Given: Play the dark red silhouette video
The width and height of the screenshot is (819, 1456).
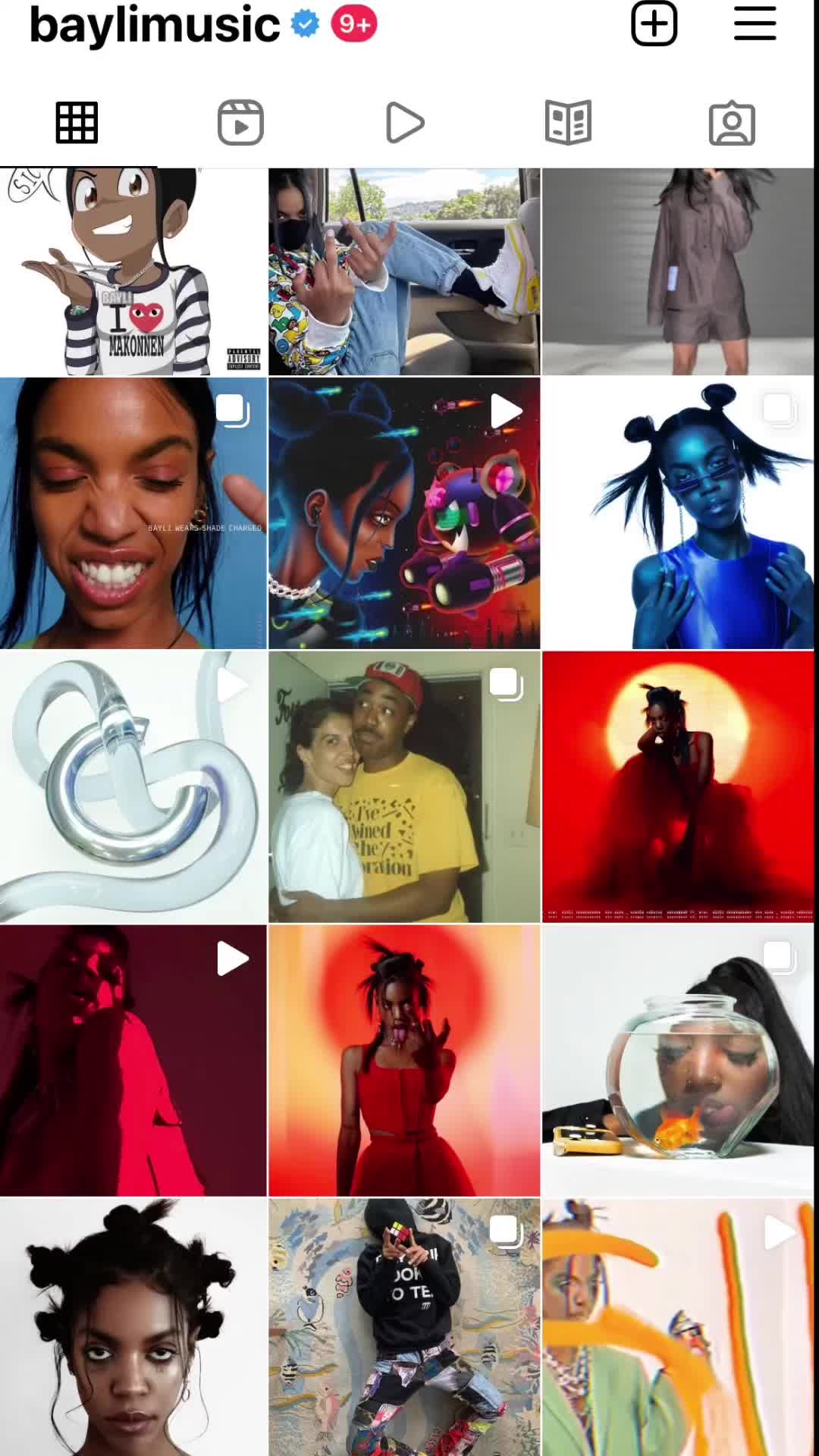Looking at the screenshot, I should [133, 1059].
